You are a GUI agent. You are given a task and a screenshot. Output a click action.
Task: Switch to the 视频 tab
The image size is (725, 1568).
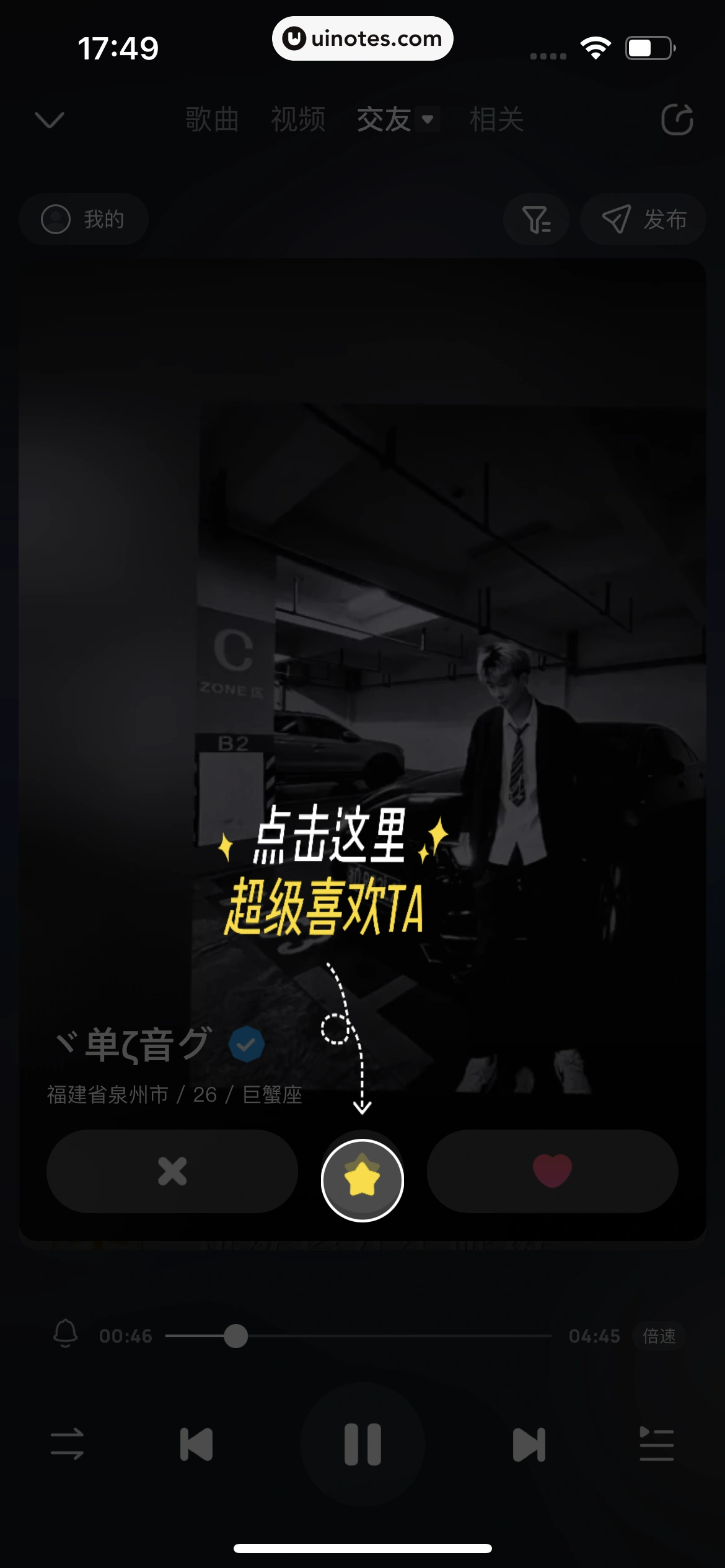[298, 120]
